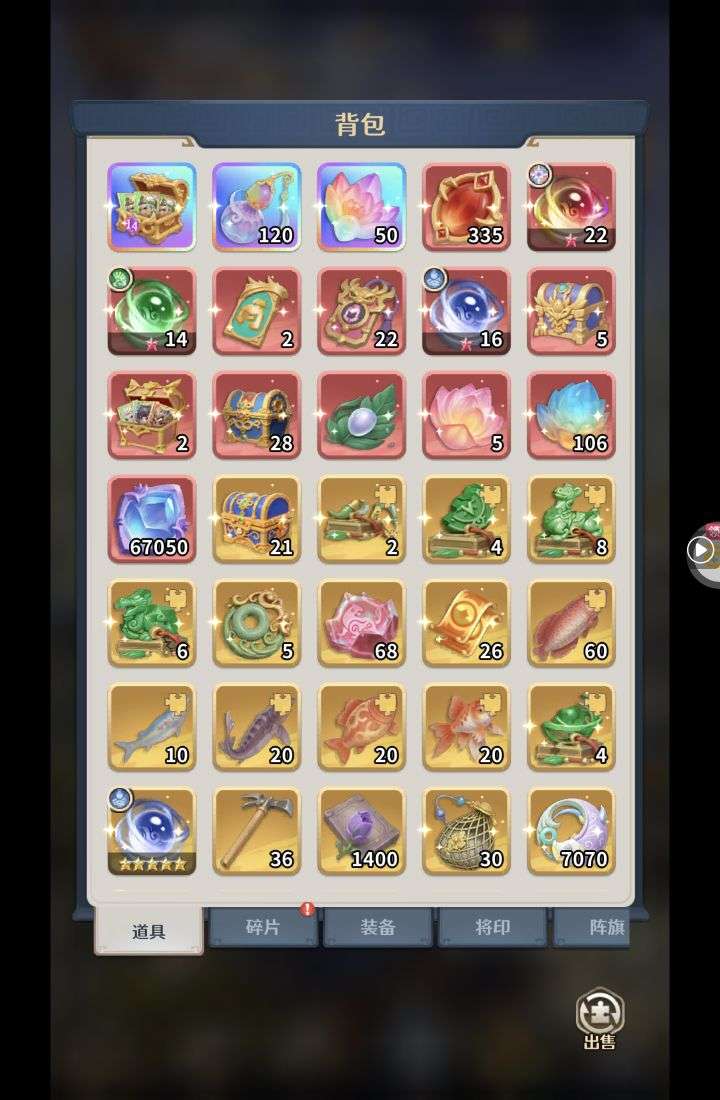
Task: Select the jade crescent item with 7070
Action: pos(572,831)
